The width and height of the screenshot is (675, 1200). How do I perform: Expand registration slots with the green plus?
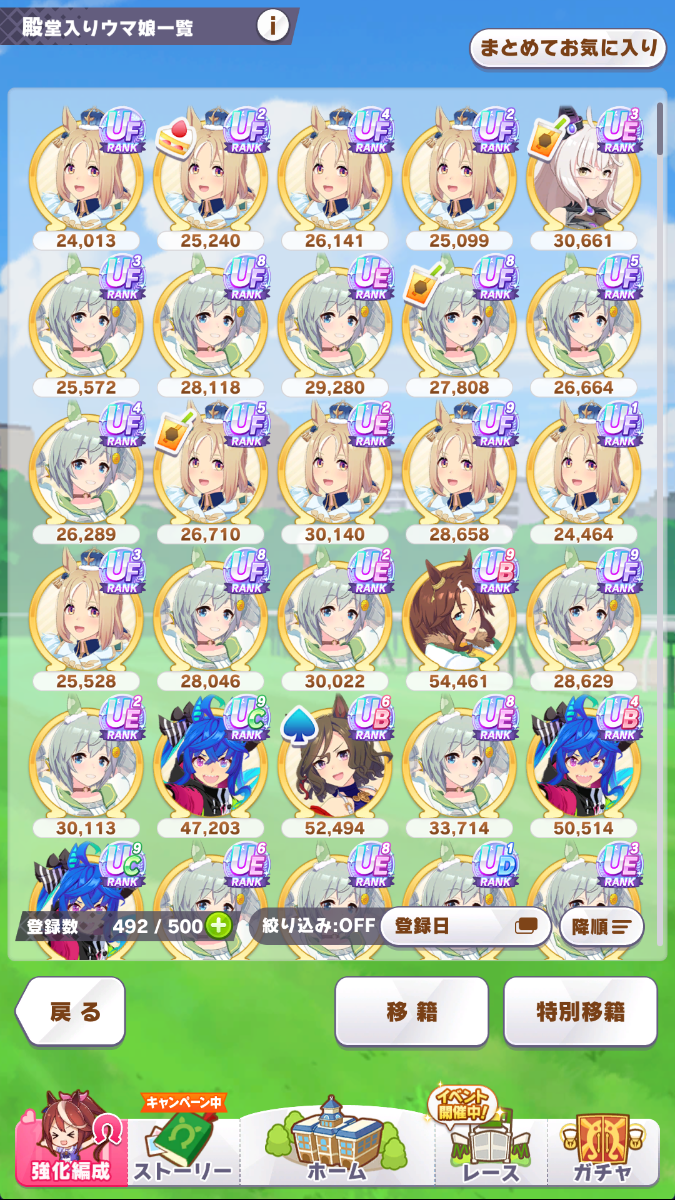218,925
